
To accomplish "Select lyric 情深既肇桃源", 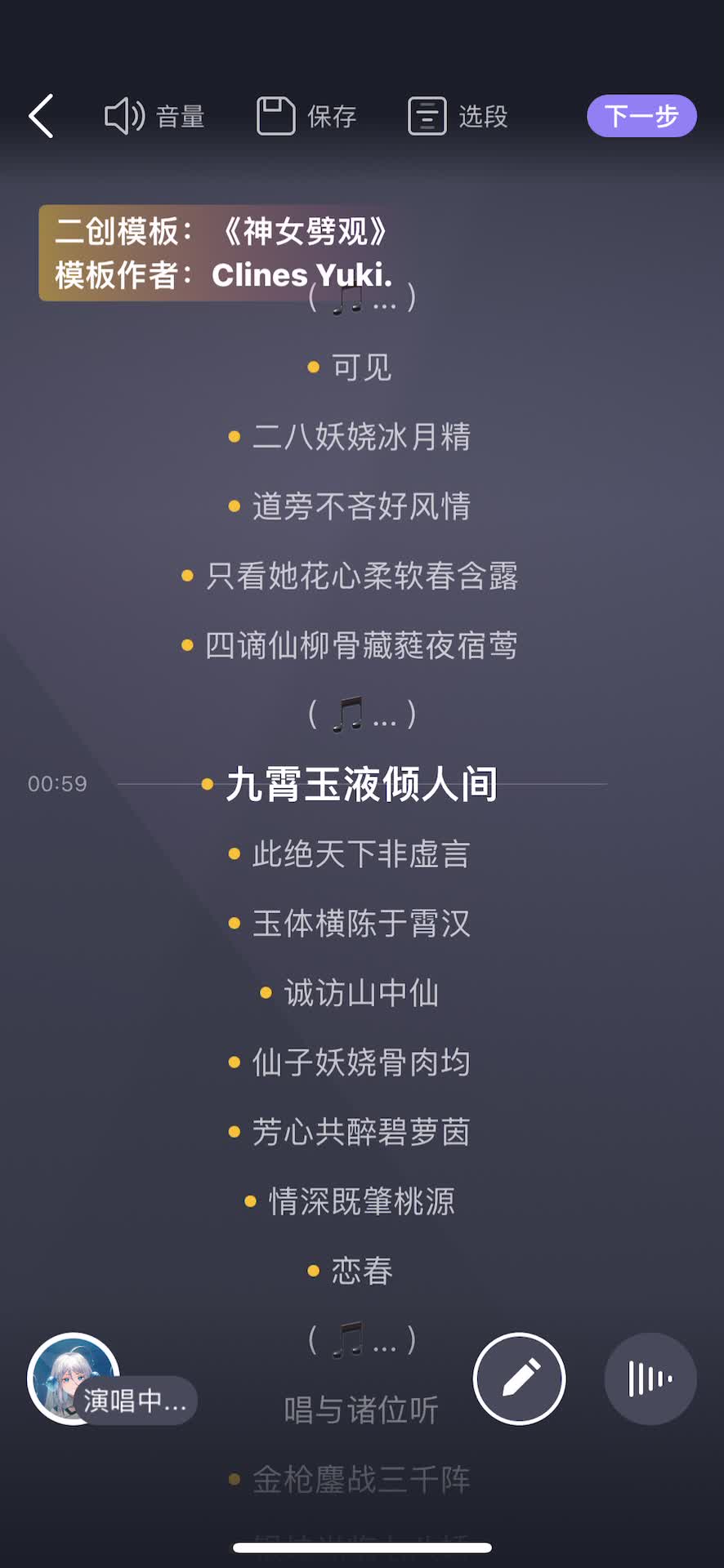I will pos(361,1201).
